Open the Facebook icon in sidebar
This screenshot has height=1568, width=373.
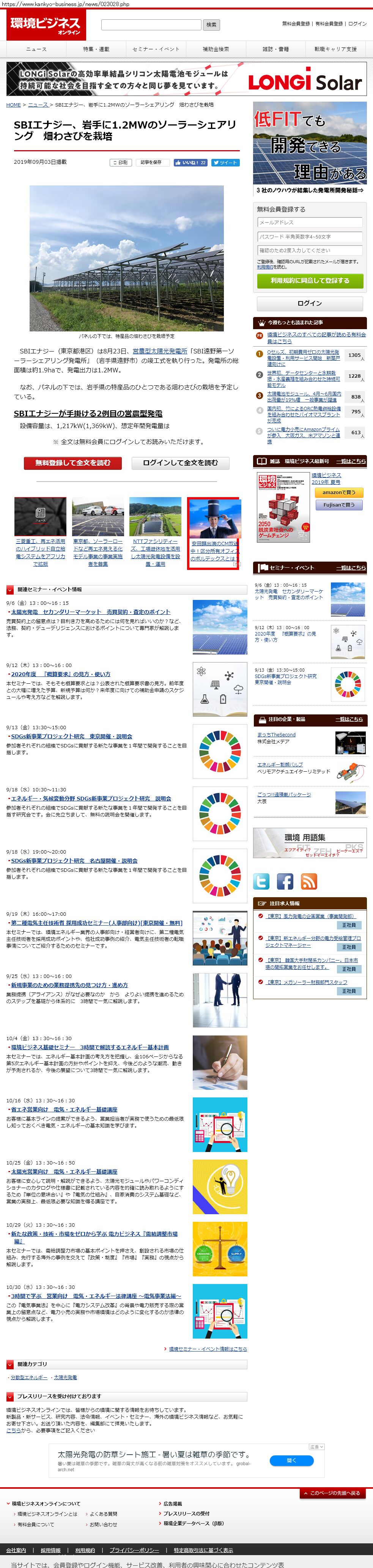[x=285, y=881]
